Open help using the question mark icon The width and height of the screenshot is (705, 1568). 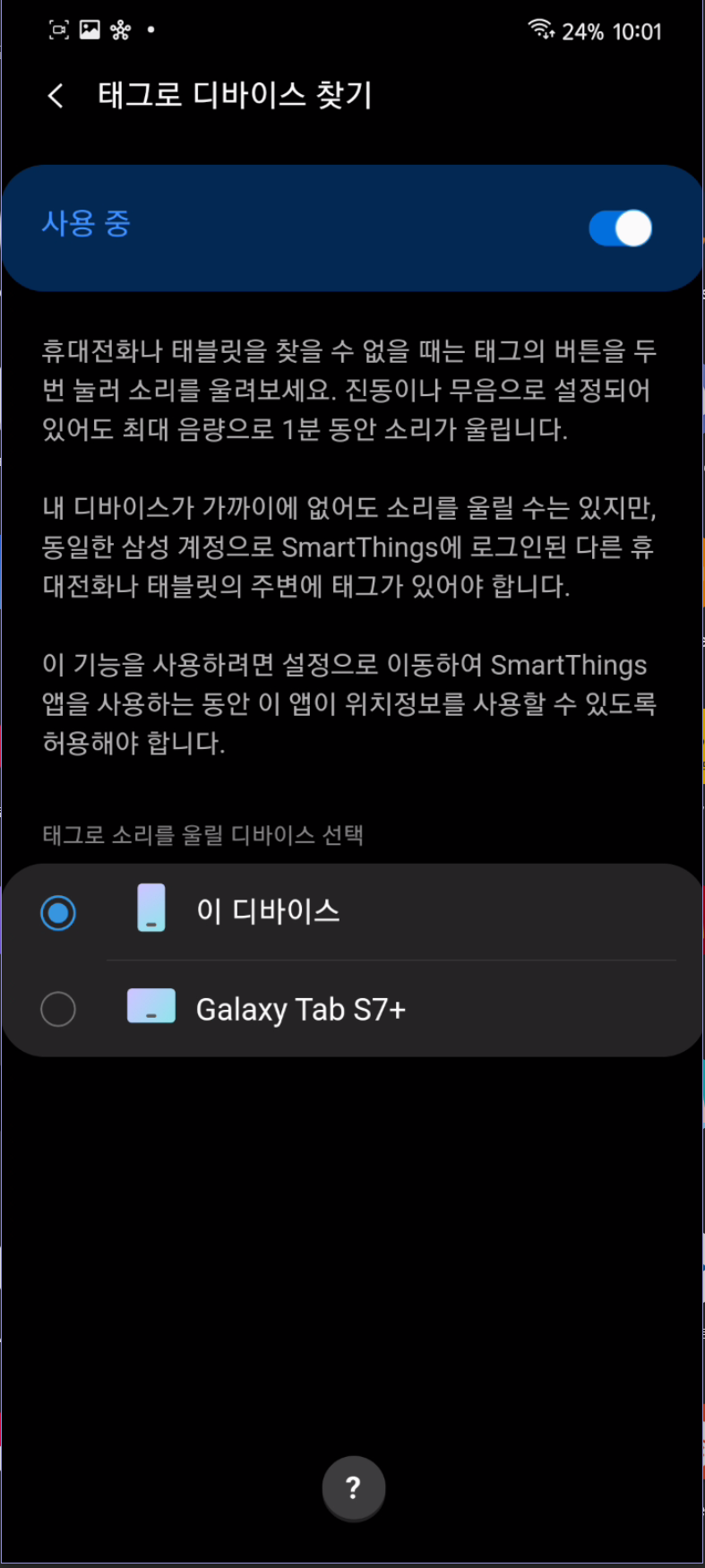[x=353, y=1487]
